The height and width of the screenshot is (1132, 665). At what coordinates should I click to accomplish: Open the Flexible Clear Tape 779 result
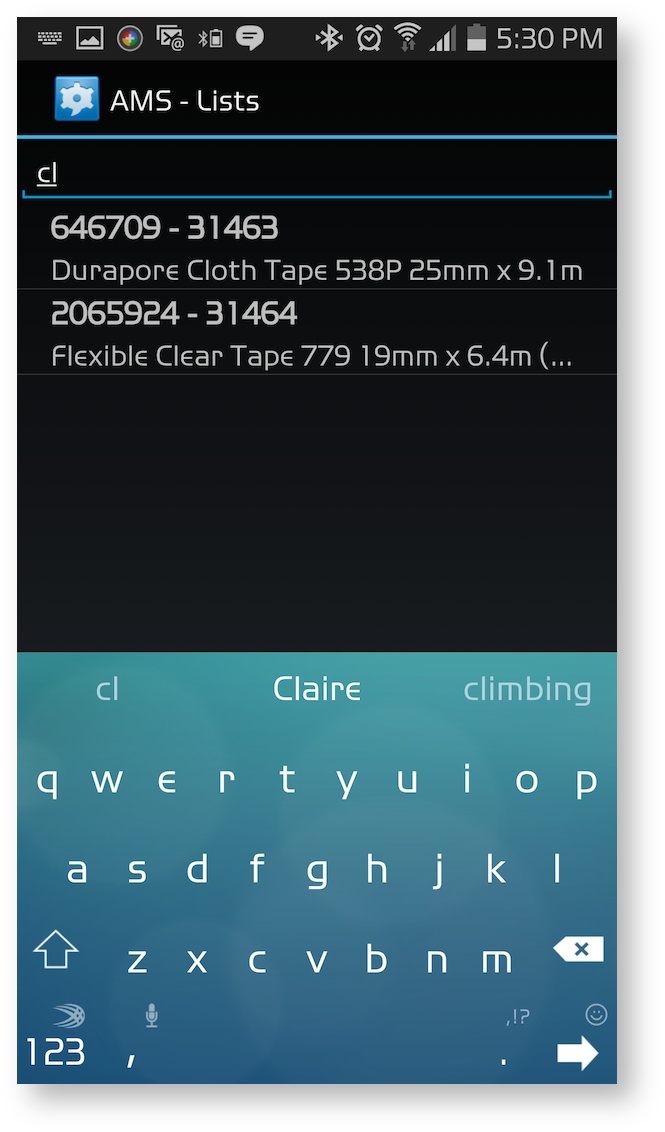coord(316,333)
